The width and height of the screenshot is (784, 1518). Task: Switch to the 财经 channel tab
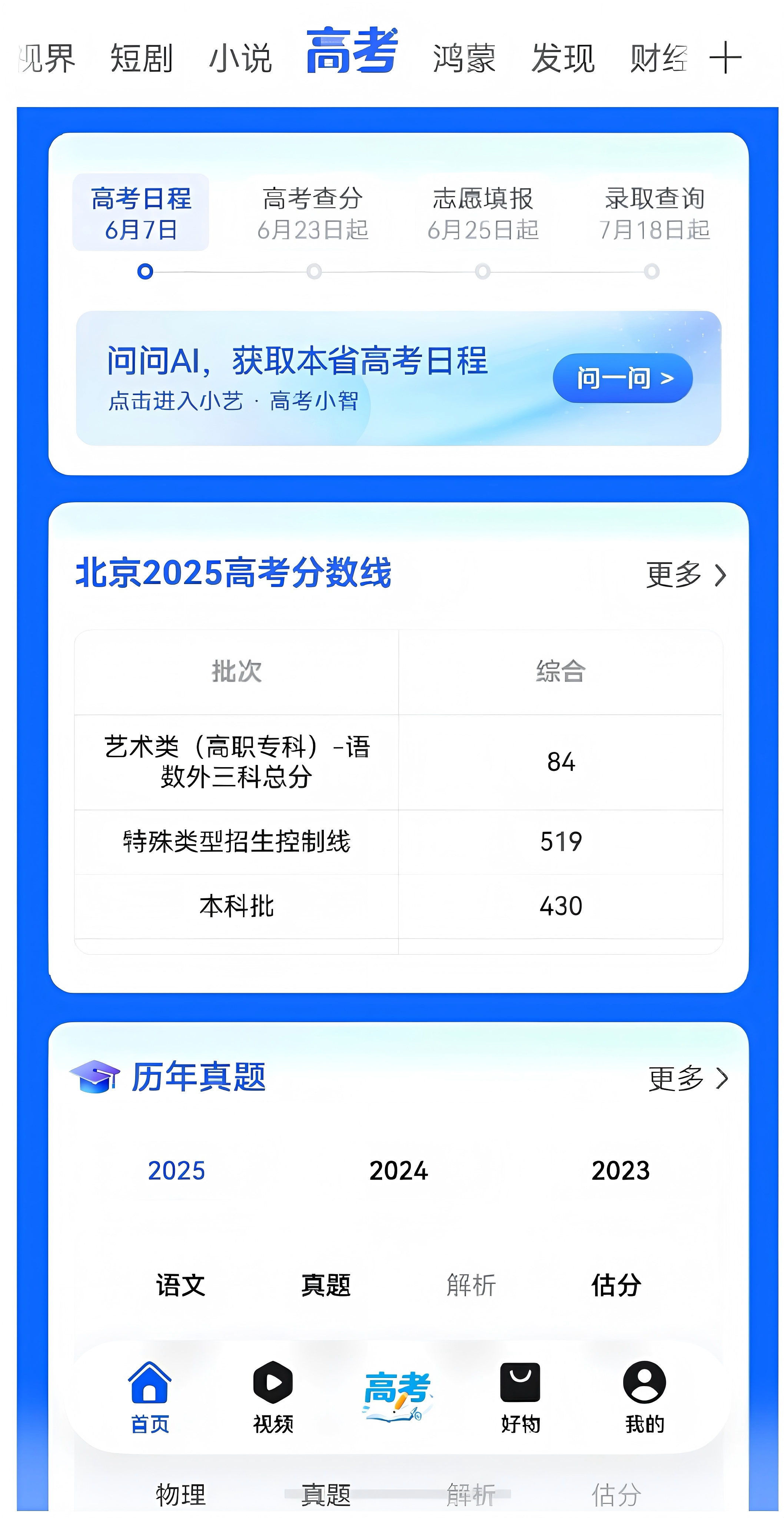658,58
